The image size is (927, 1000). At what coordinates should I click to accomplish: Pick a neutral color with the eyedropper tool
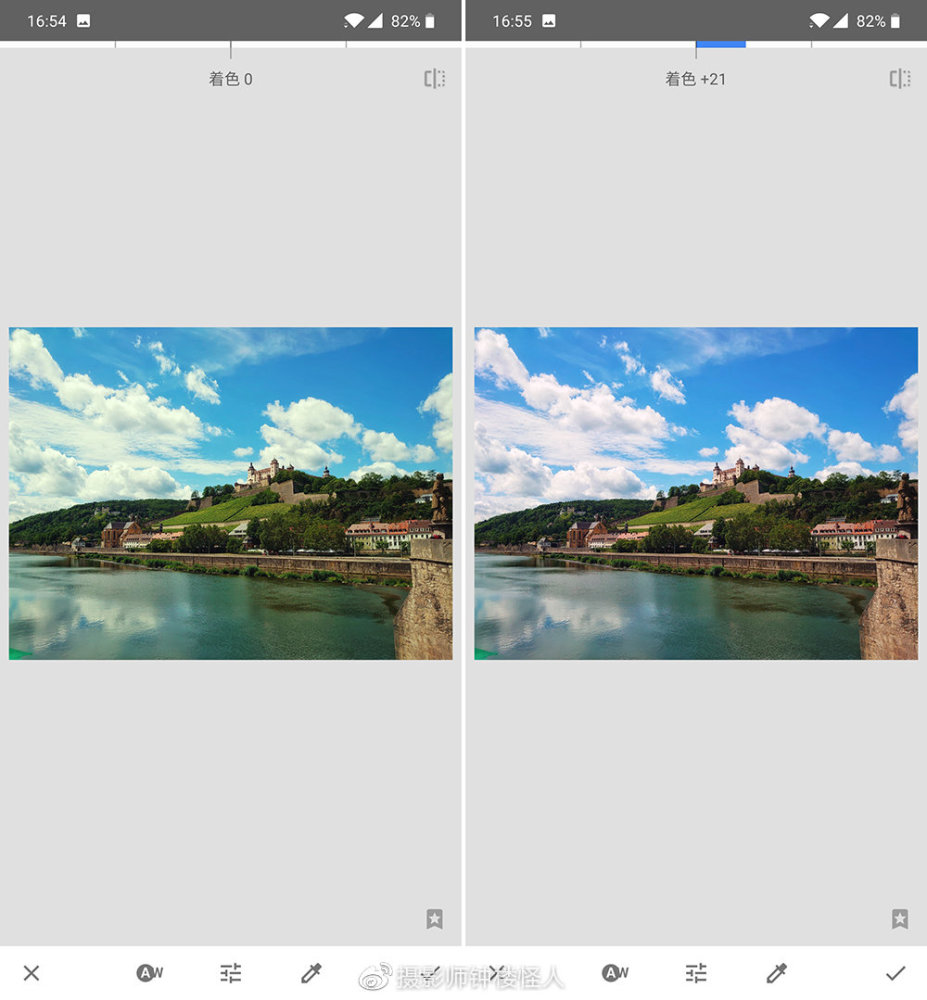(x=311, y=972)
